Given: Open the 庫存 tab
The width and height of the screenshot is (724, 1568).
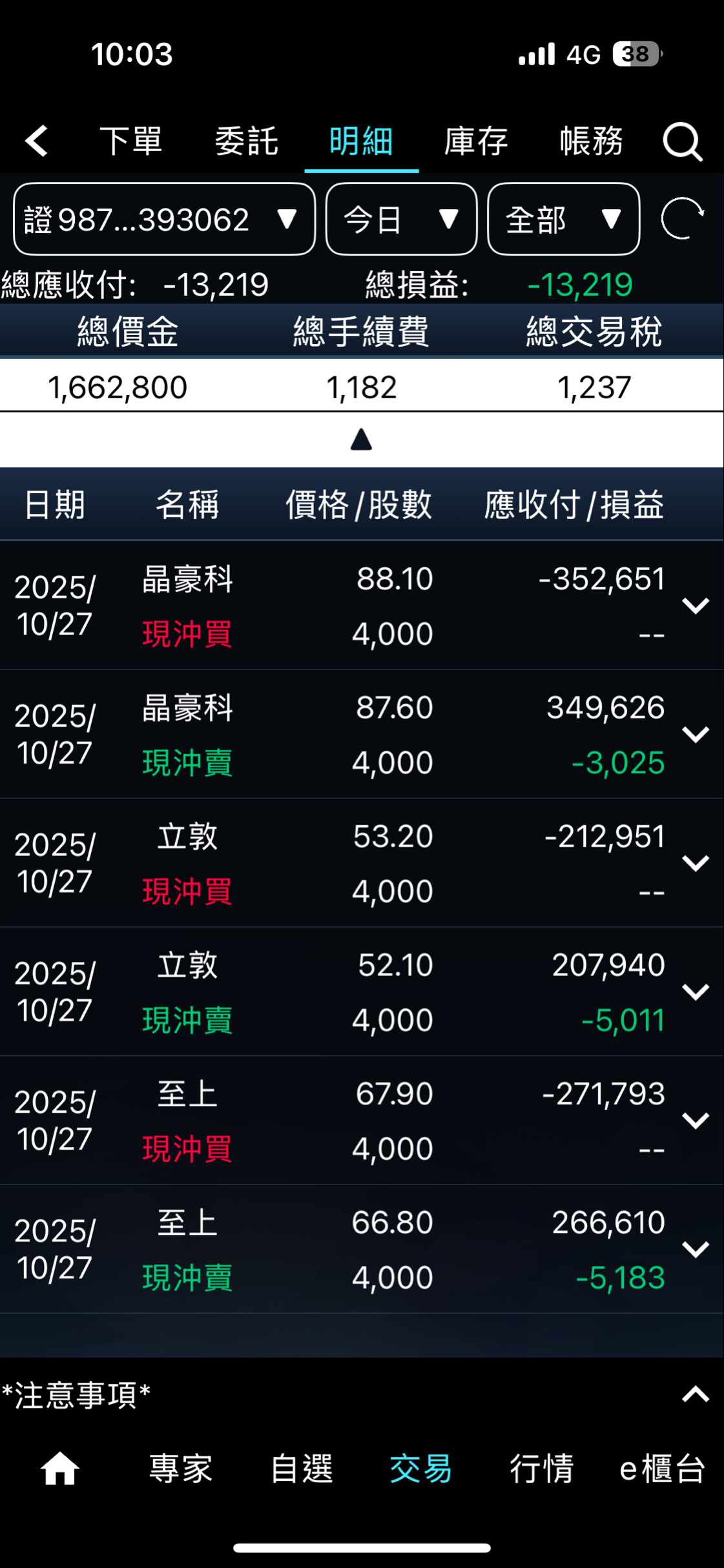Looking at the screenshot, I should [x=476, y=141].
